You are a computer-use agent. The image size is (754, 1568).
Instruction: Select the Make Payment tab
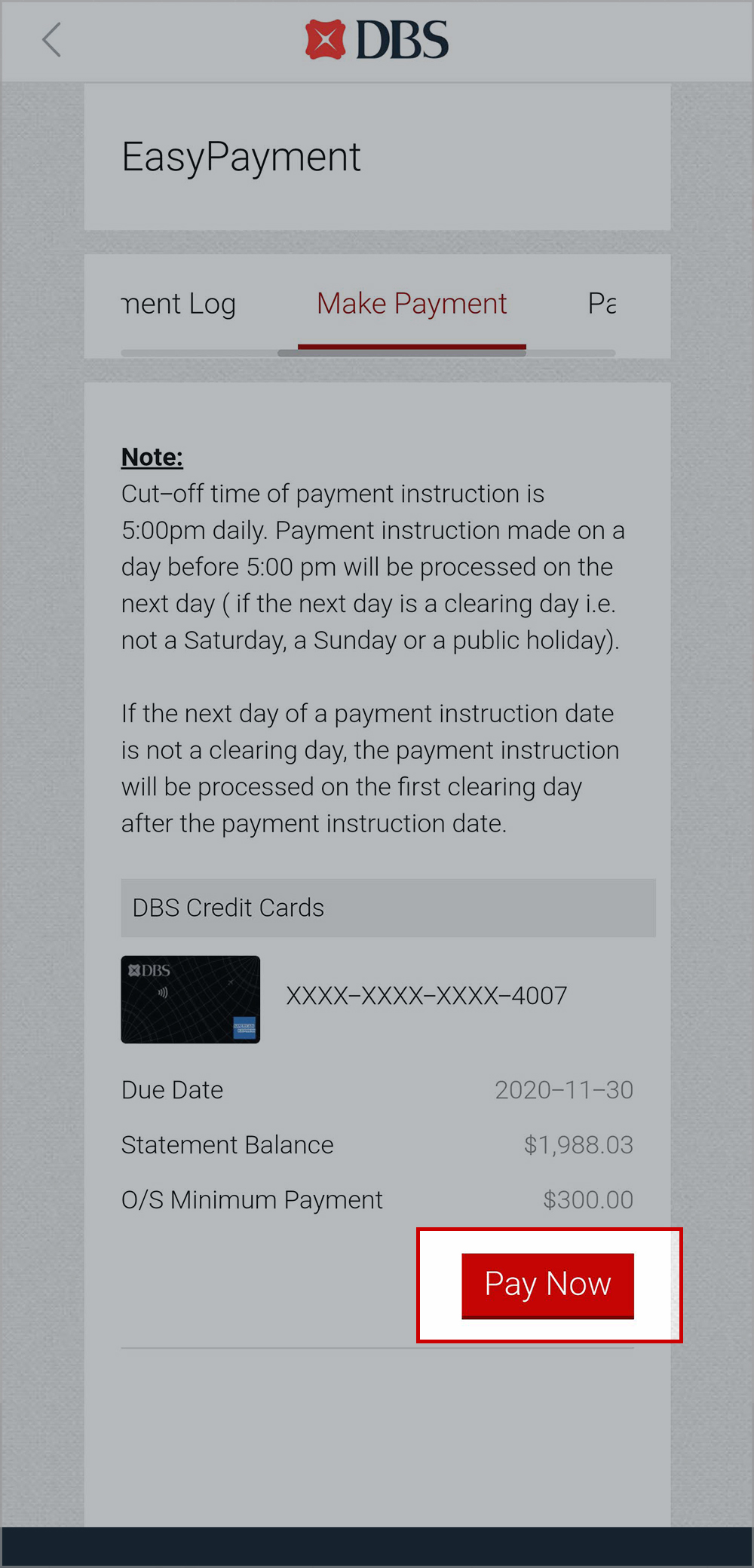(412, 304)
